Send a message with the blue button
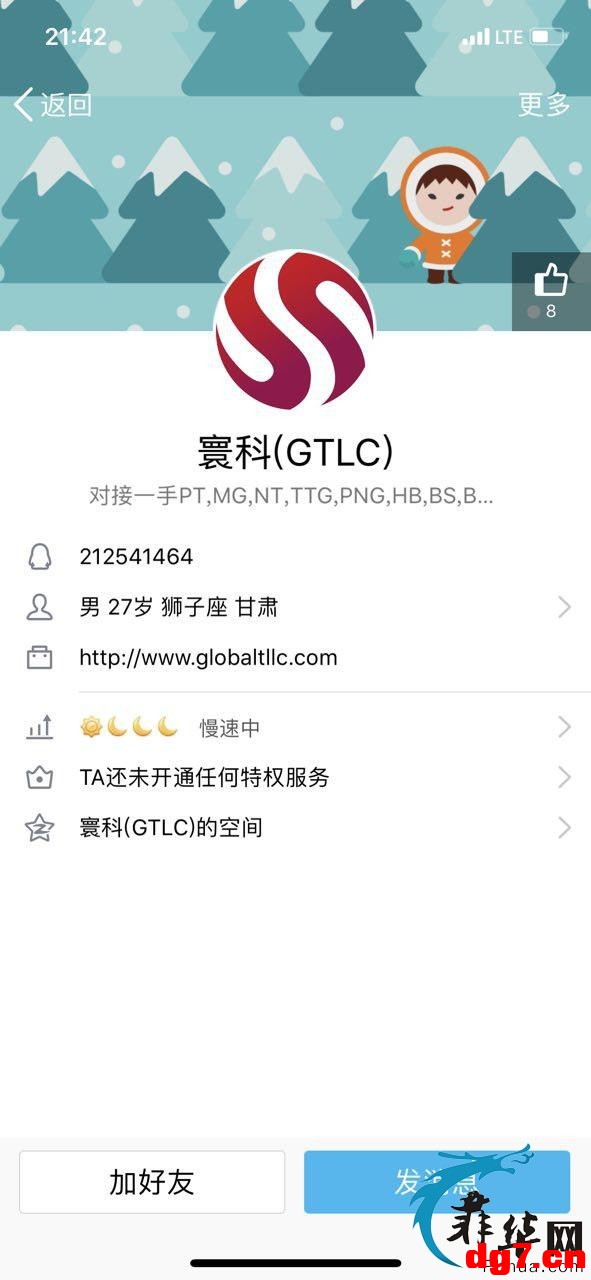591x1280 pixels. 437,1182
